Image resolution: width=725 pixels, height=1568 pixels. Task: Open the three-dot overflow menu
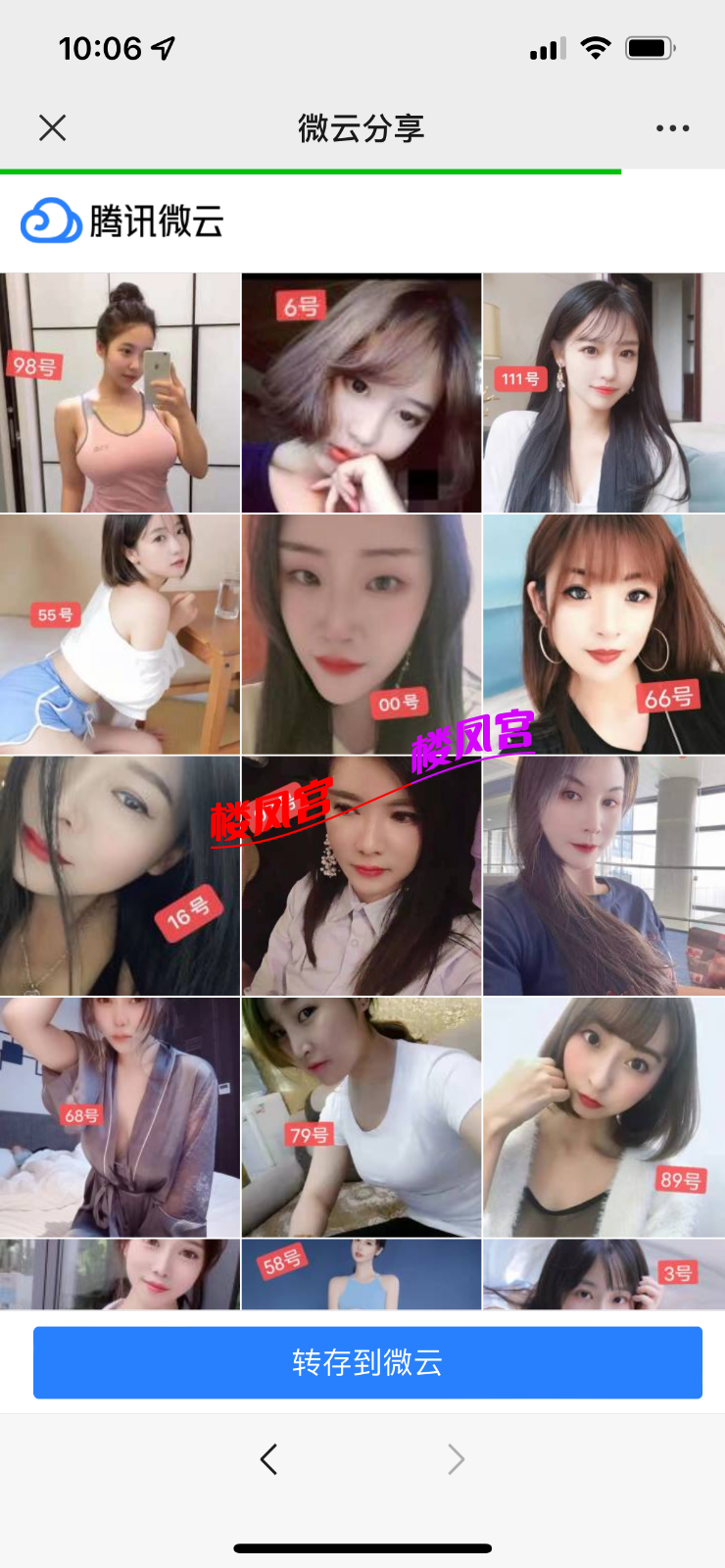[672, 128]
